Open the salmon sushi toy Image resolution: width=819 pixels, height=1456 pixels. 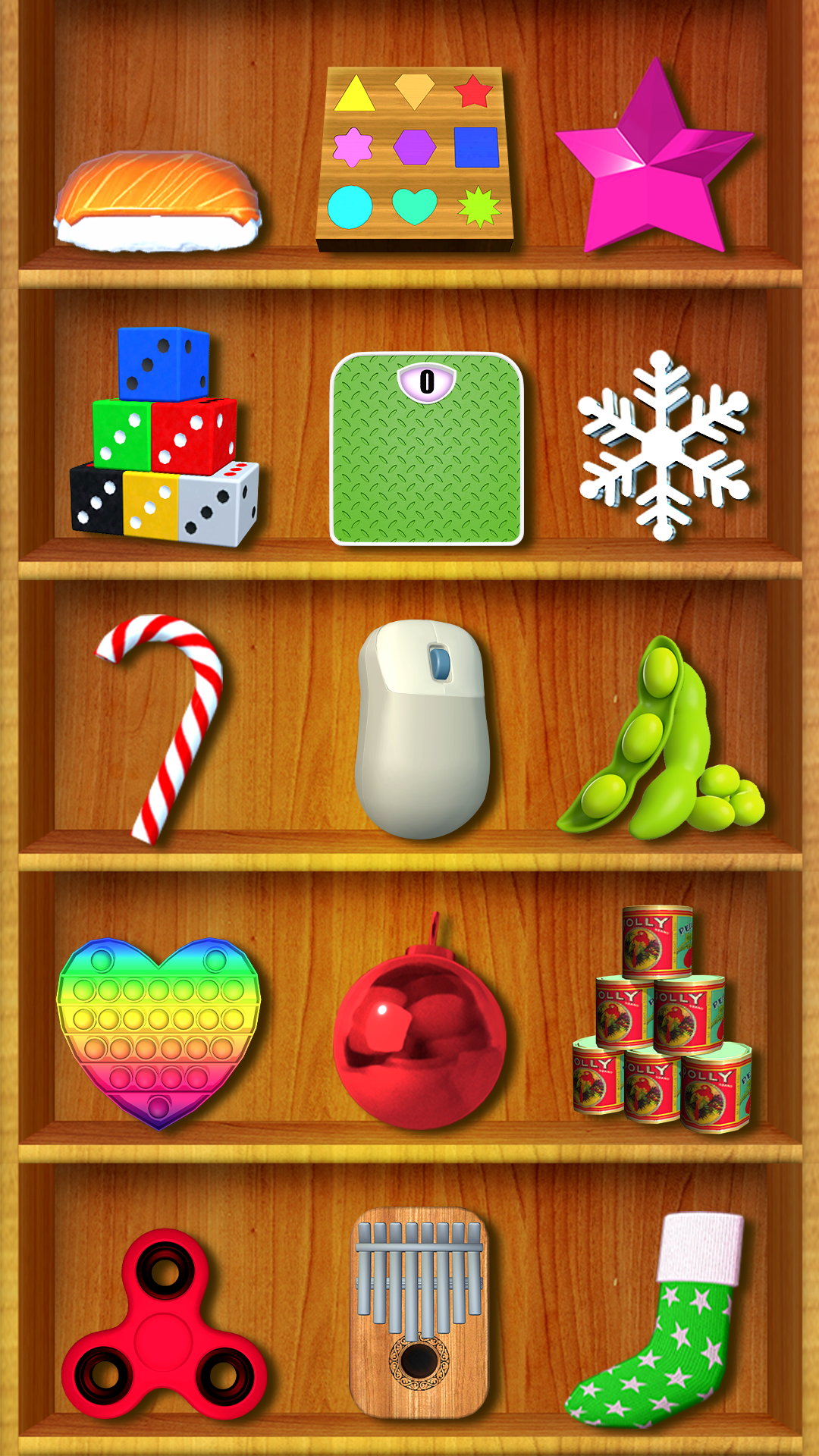(158, 201)
